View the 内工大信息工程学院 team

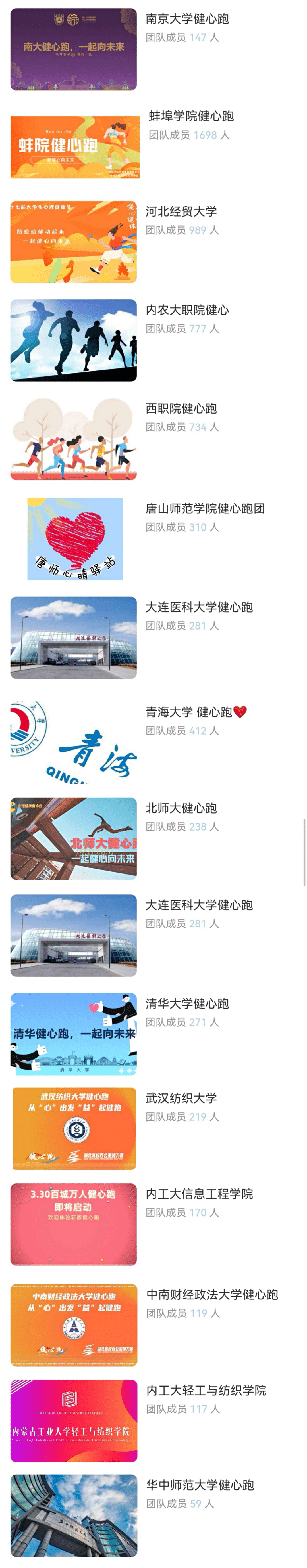tap(199, 1194)
